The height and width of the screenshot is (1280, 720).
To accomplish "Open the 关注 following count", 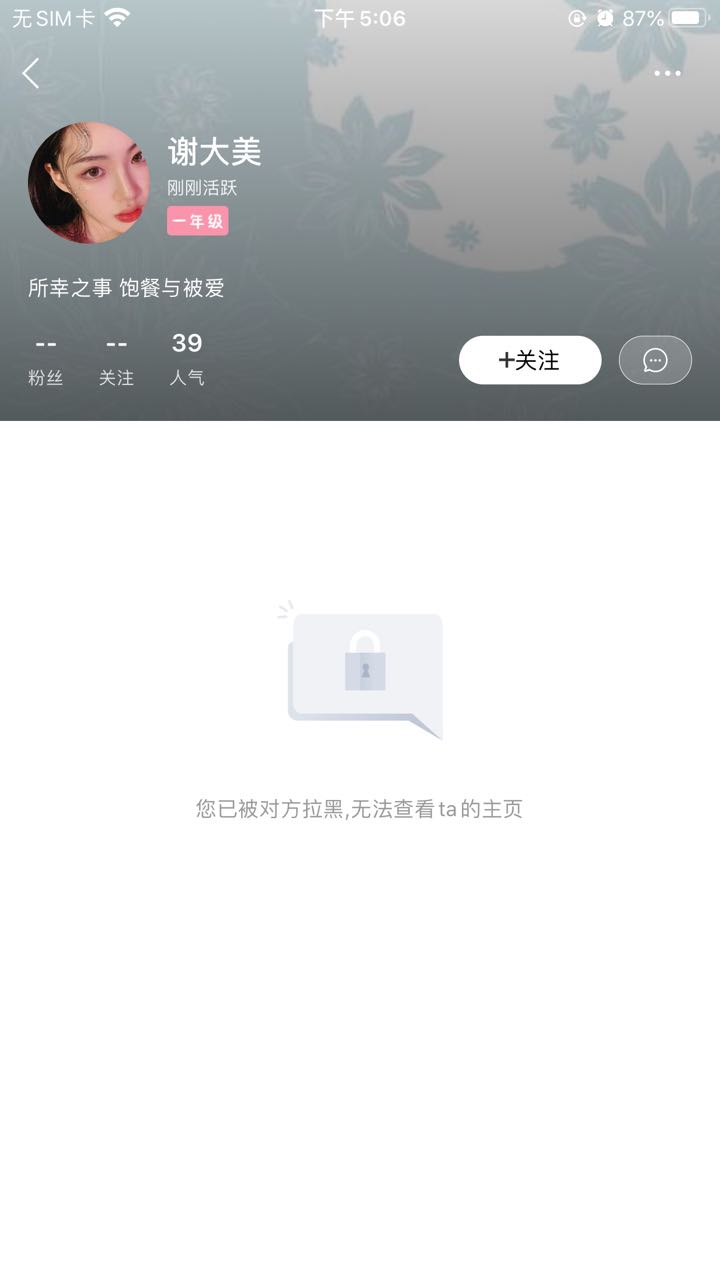I will pyautogui.click(x=116, y=360).
